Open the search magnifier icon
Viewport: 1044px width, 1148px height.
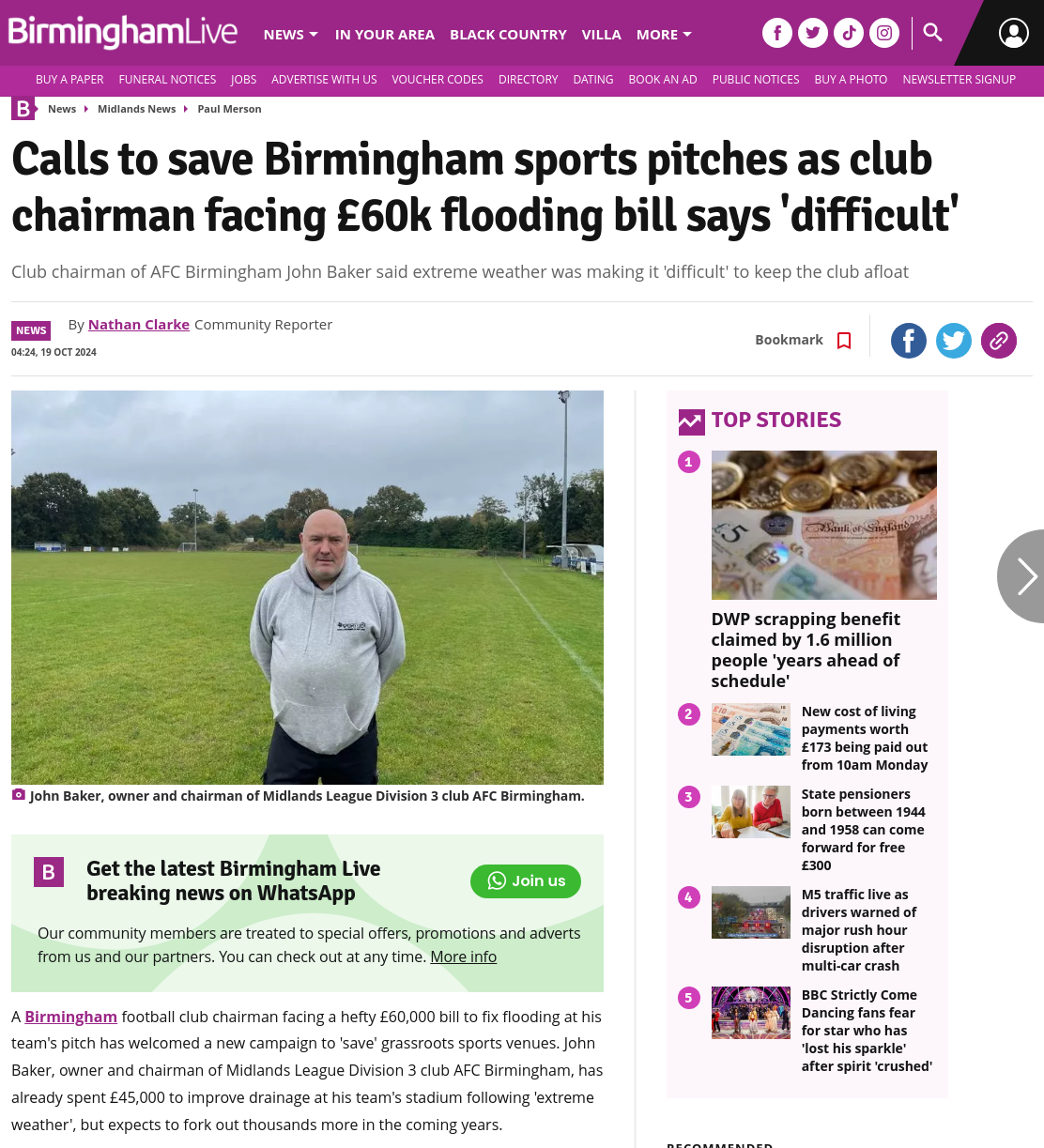click(x=932, y=33)
